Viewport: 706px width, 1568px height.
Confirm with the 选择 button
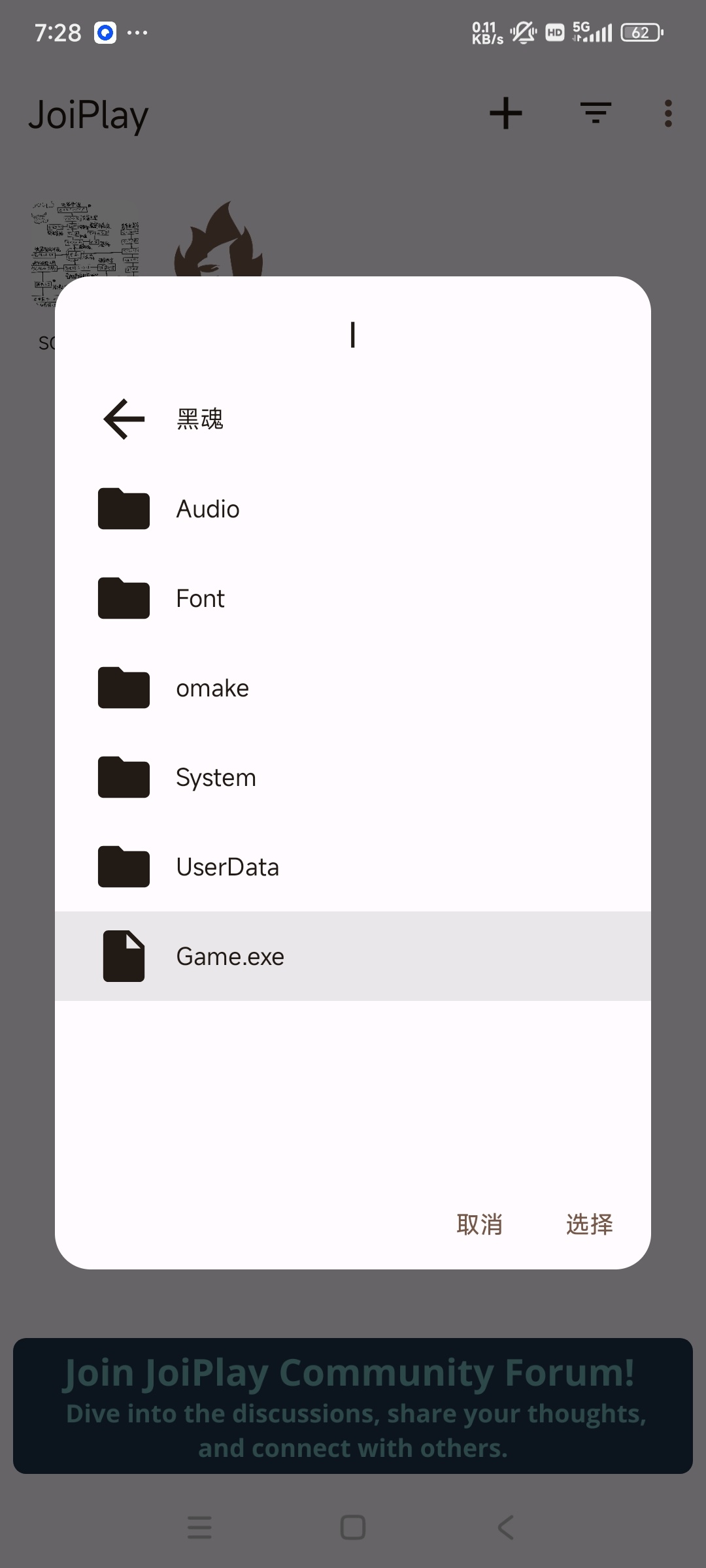click(589, 1224)
